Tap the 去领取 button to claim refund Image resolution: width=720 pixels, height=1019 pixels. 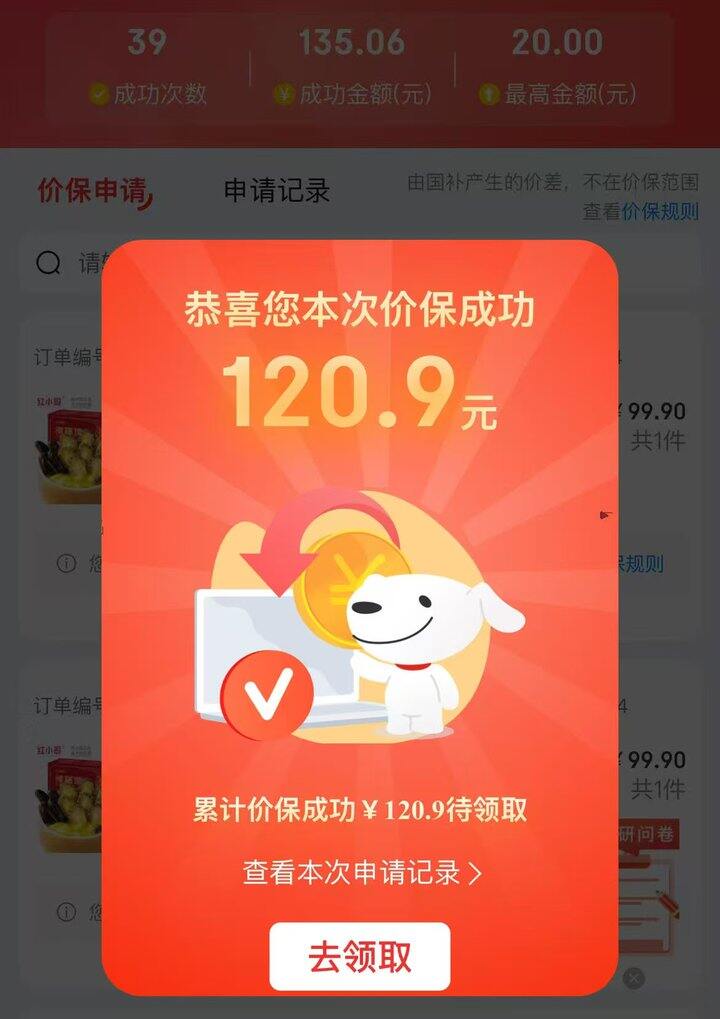pos(359,957)
